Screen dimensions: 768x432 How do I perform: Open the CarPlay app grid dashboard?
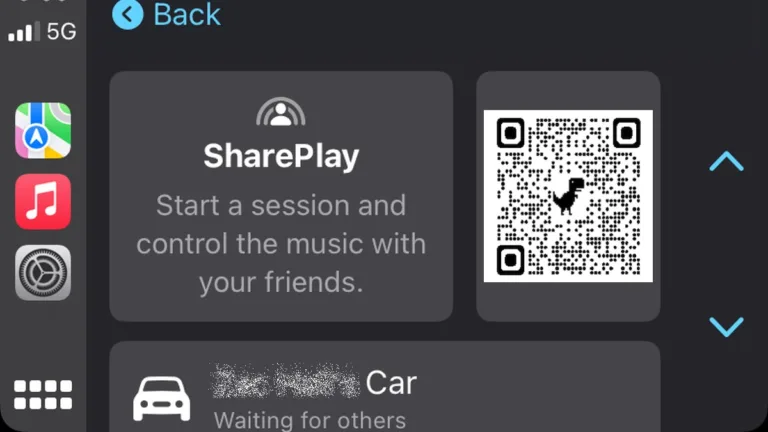click(43, 394)
